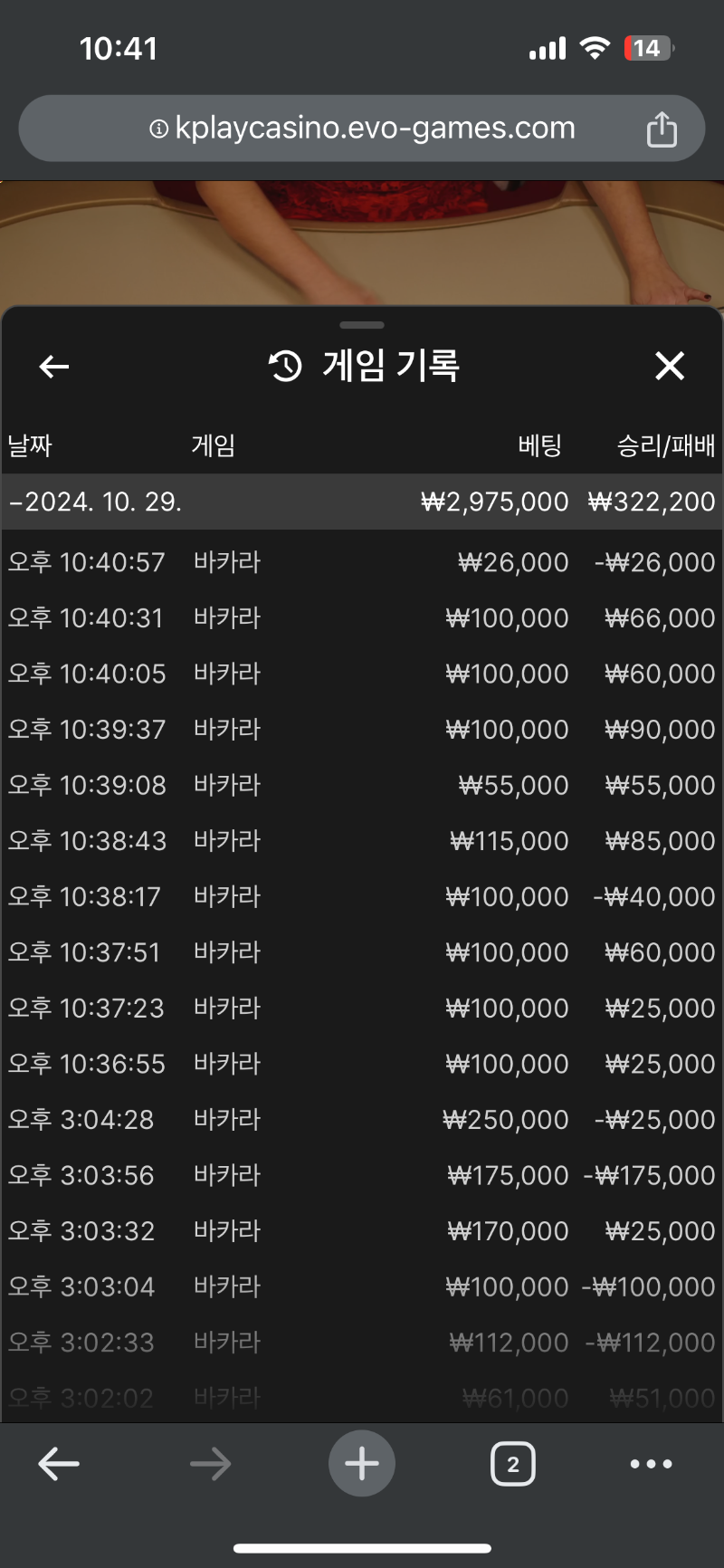Open the browser's three-dot menu
The image size is (724, 1568).
tap(652, 1464)
